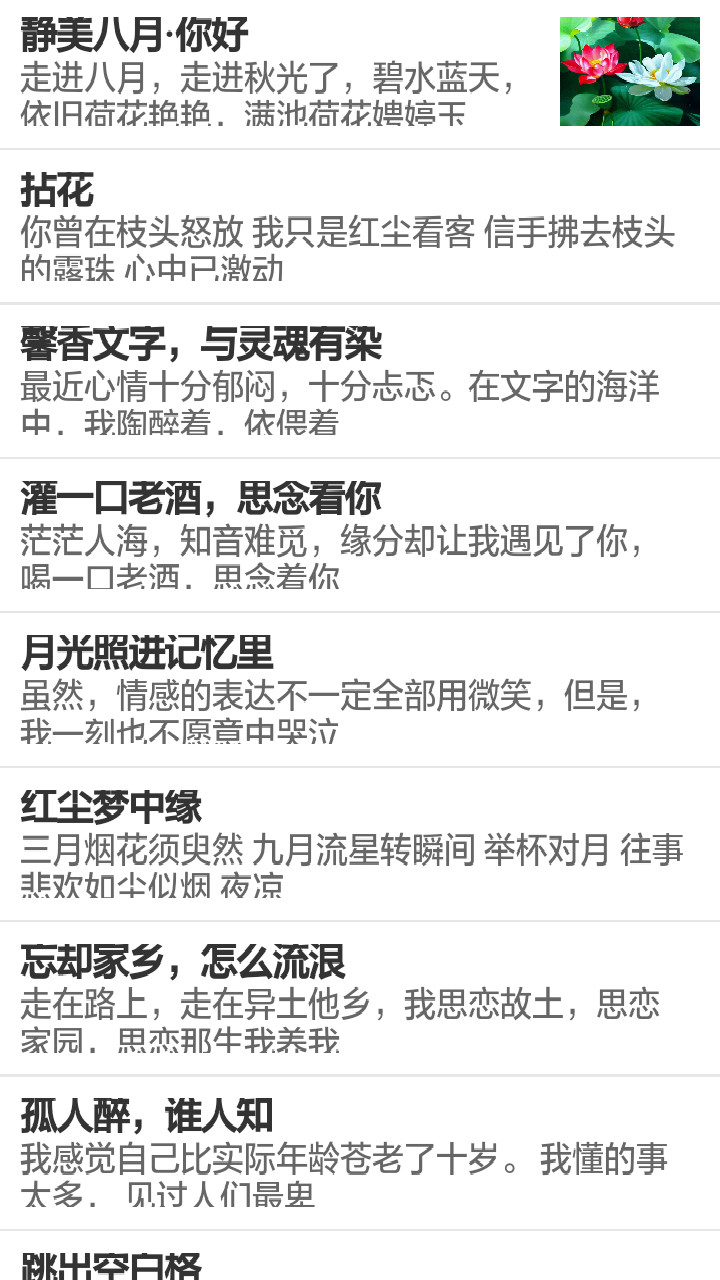Open the article 静美八月·你好

pos(360,73)
